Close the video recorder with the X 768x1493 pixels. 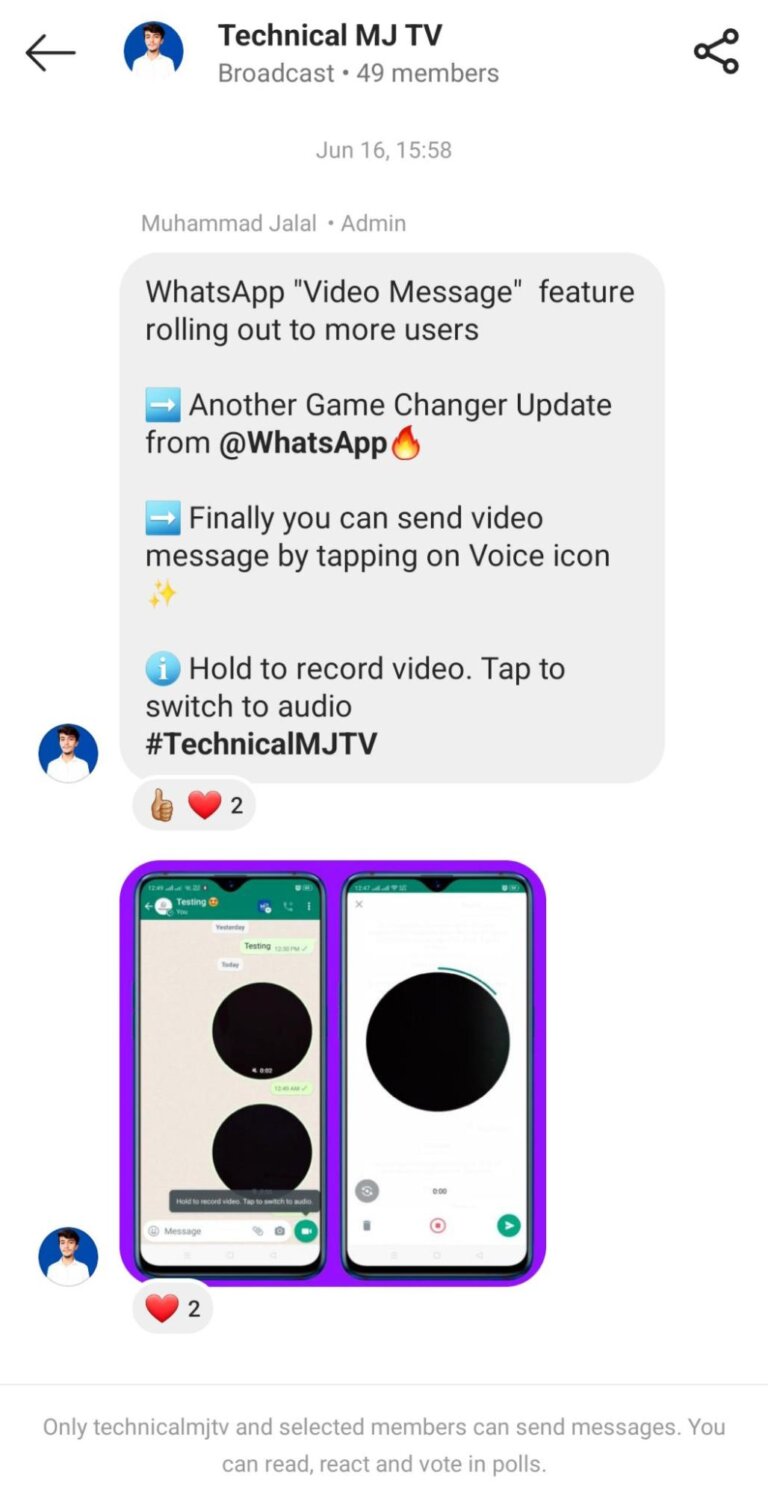point(358,903)
